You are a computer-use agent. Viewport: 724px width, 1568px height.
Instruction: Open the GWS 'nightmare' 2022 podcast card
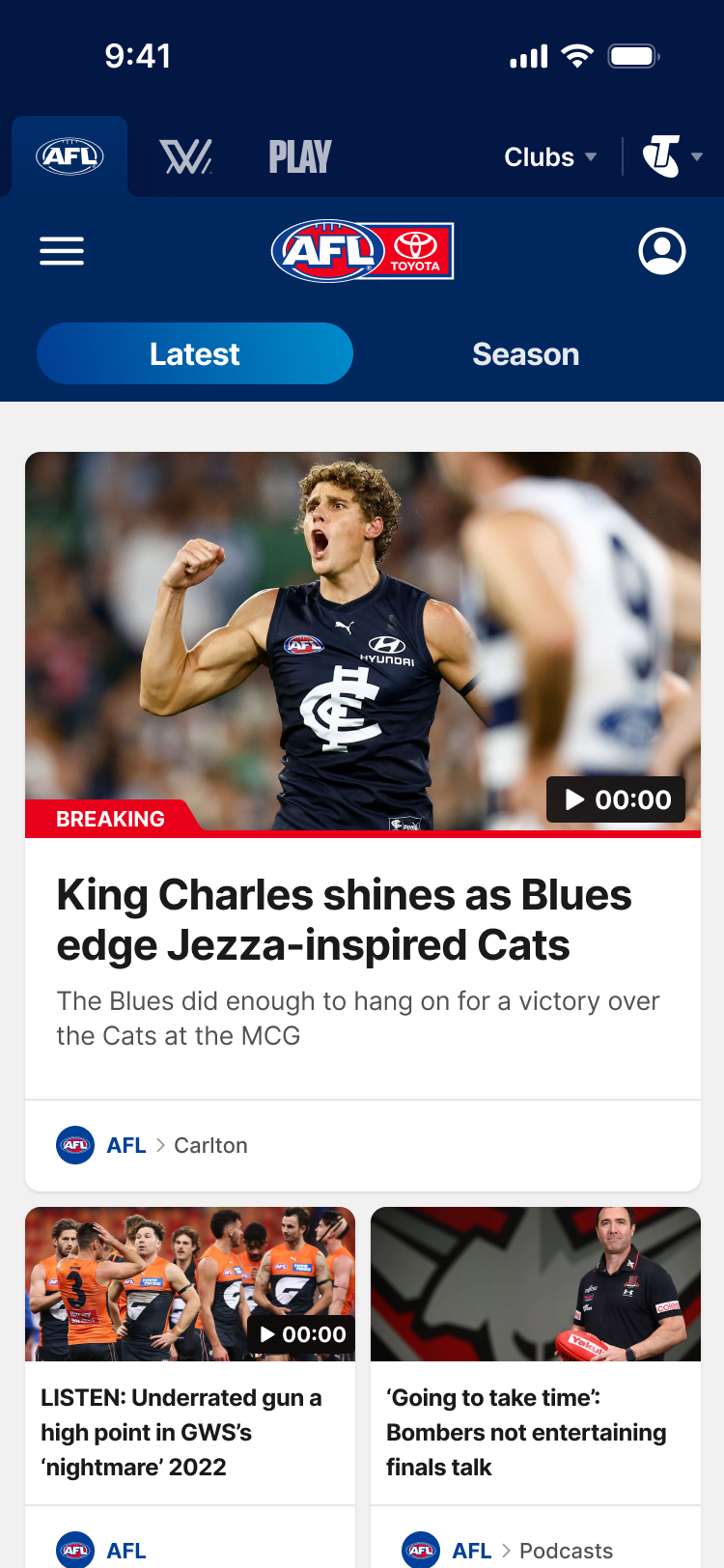181,1432
